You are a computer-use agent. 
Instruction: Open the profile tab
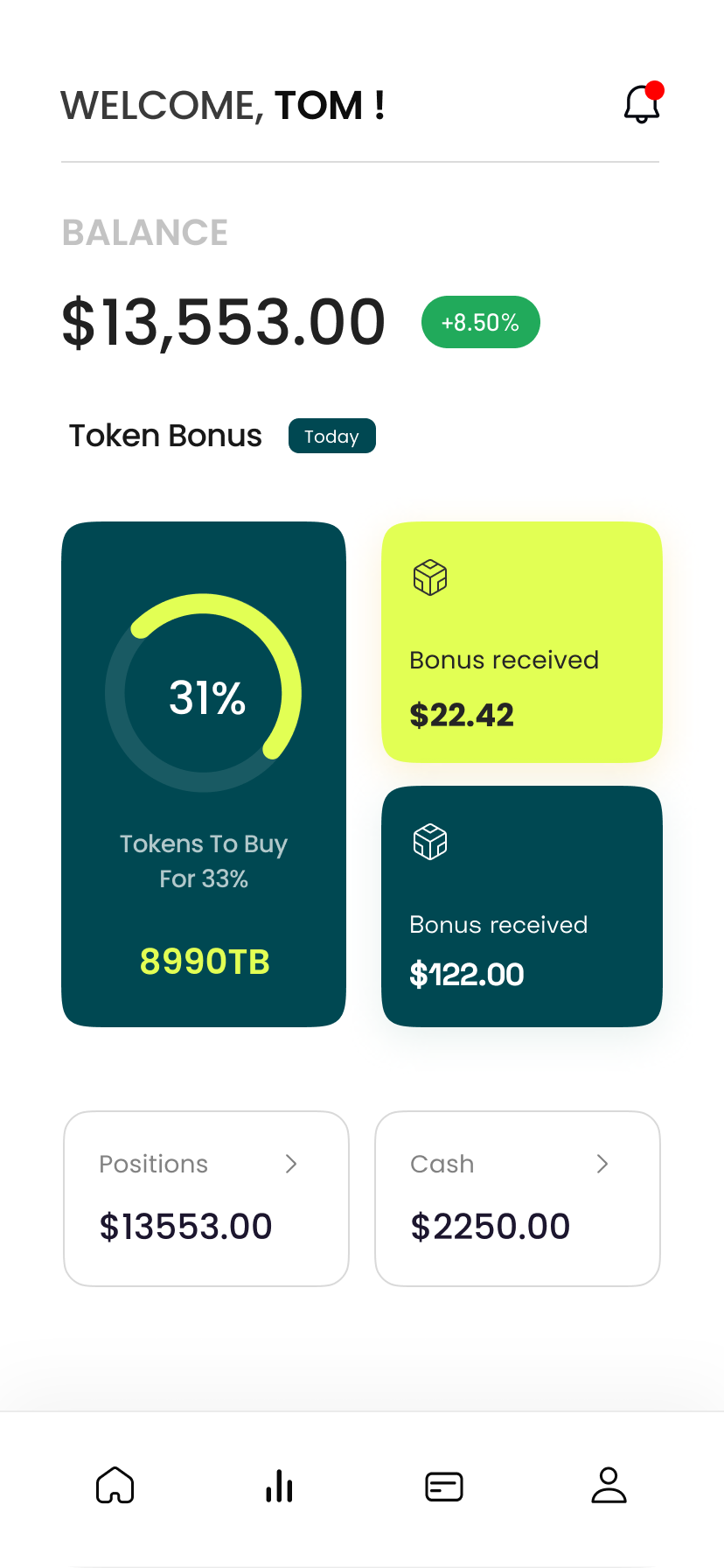pyautogui.click(x=609, y=1485)
